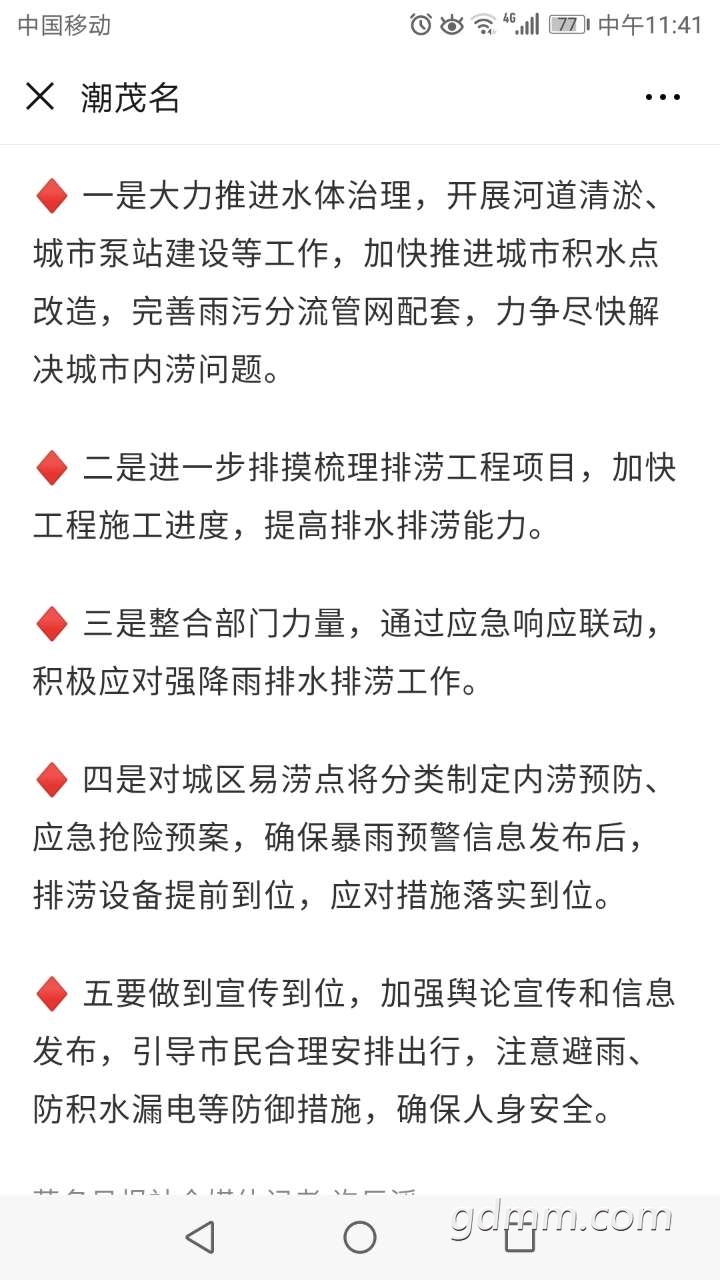Go to the home screen

pyautogui.click(x=360, y=1237)
